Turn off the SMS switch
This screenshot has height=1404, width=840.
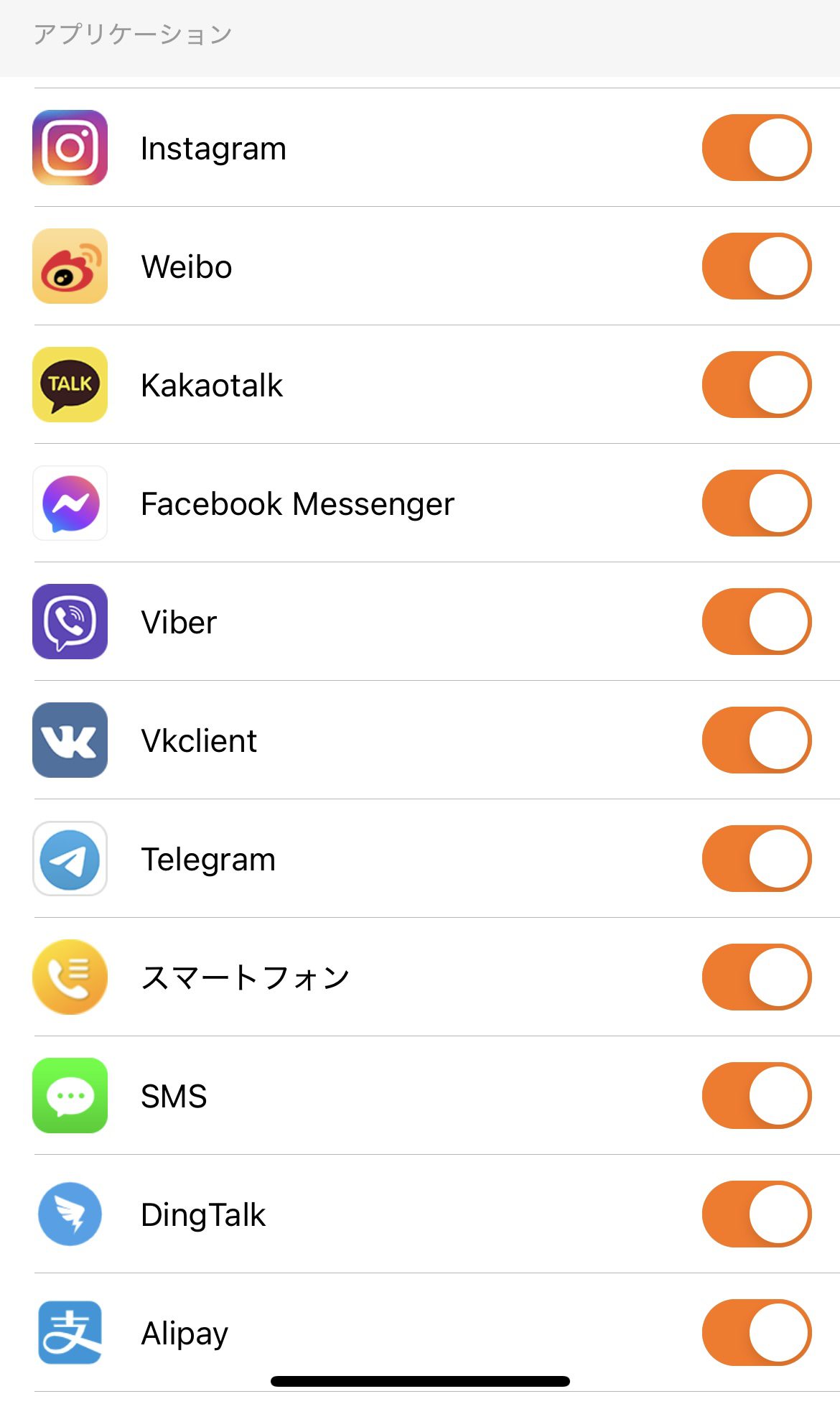click(757, 1095)
